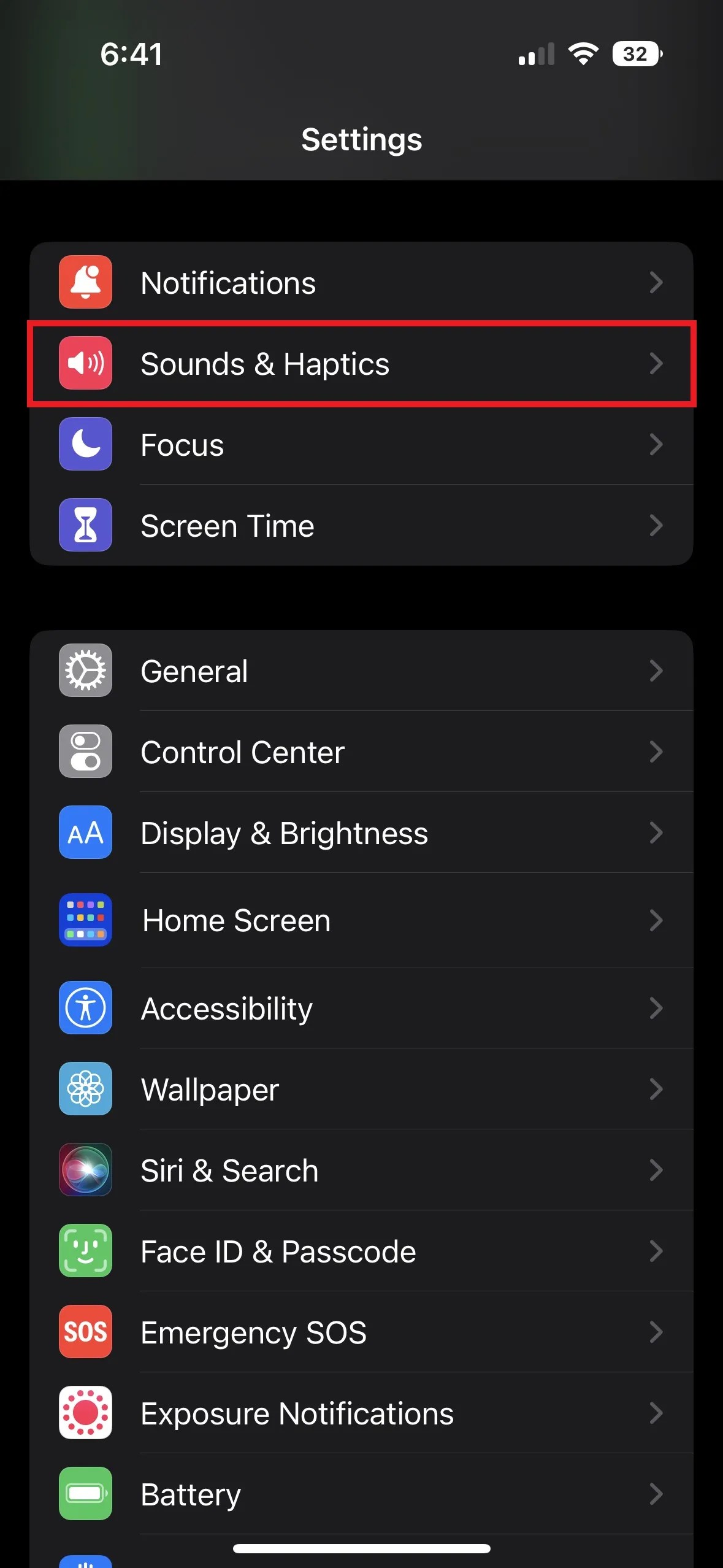
Task: Tap the Wi-Fi status icon
Action: coord(583,54)
